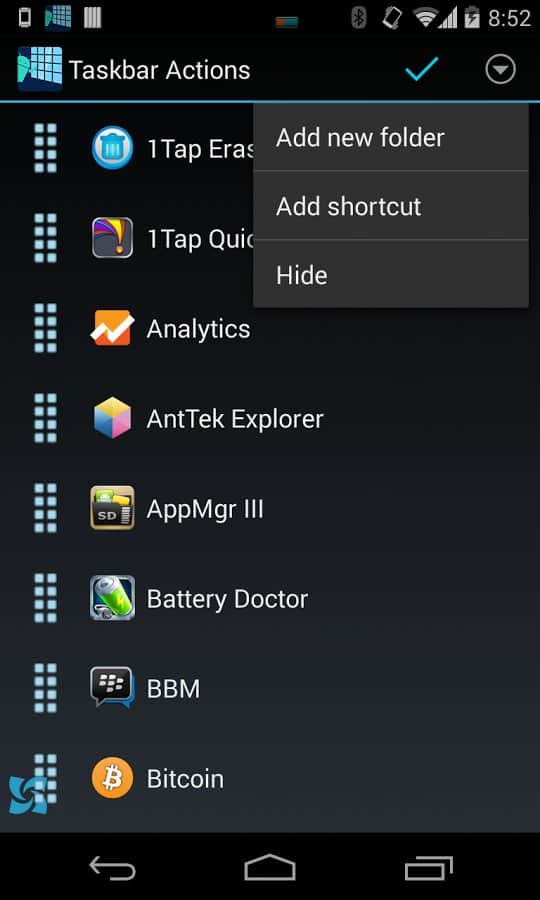Select the Bitcoin entry

click(270, 779)
